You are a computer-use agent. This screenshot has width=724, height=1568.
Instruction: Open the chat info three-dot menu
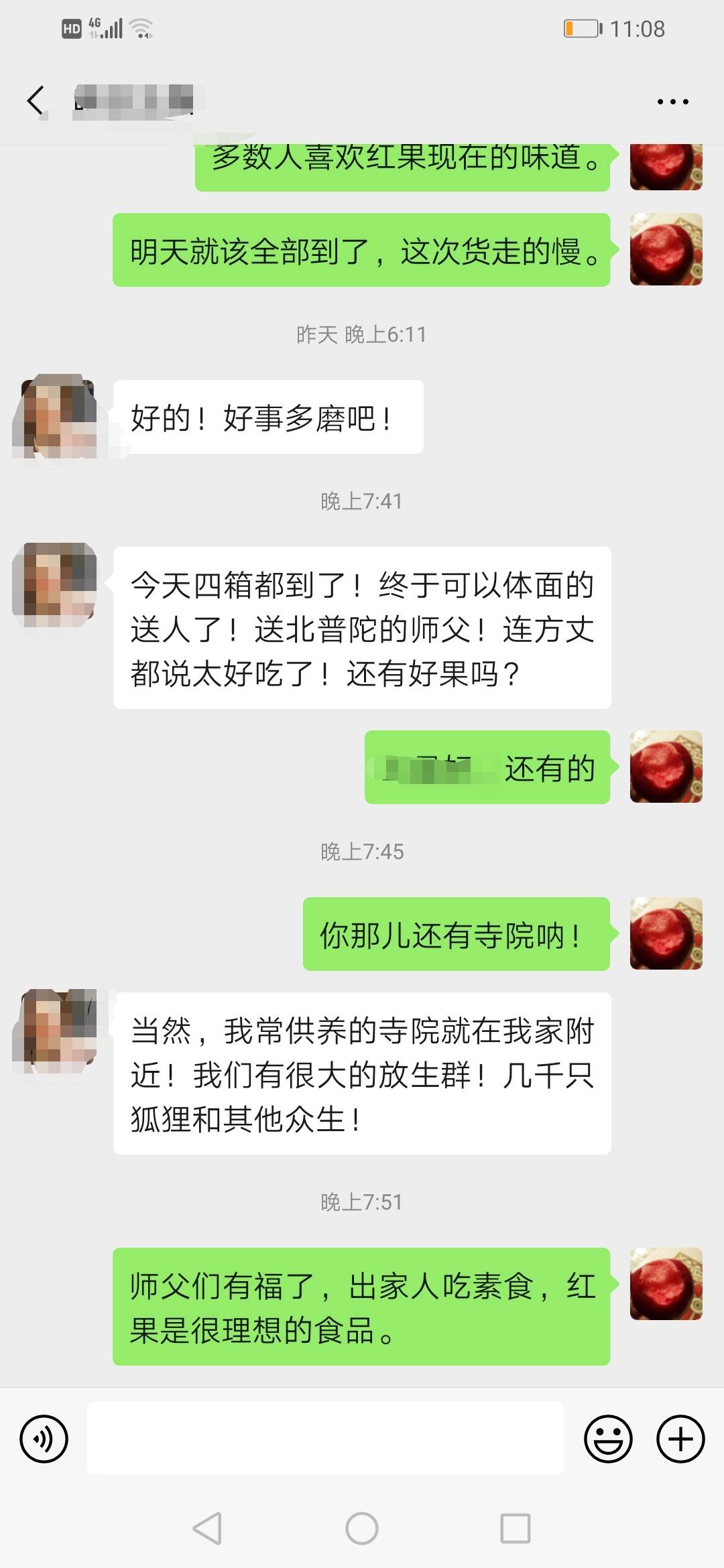(672, 102)
